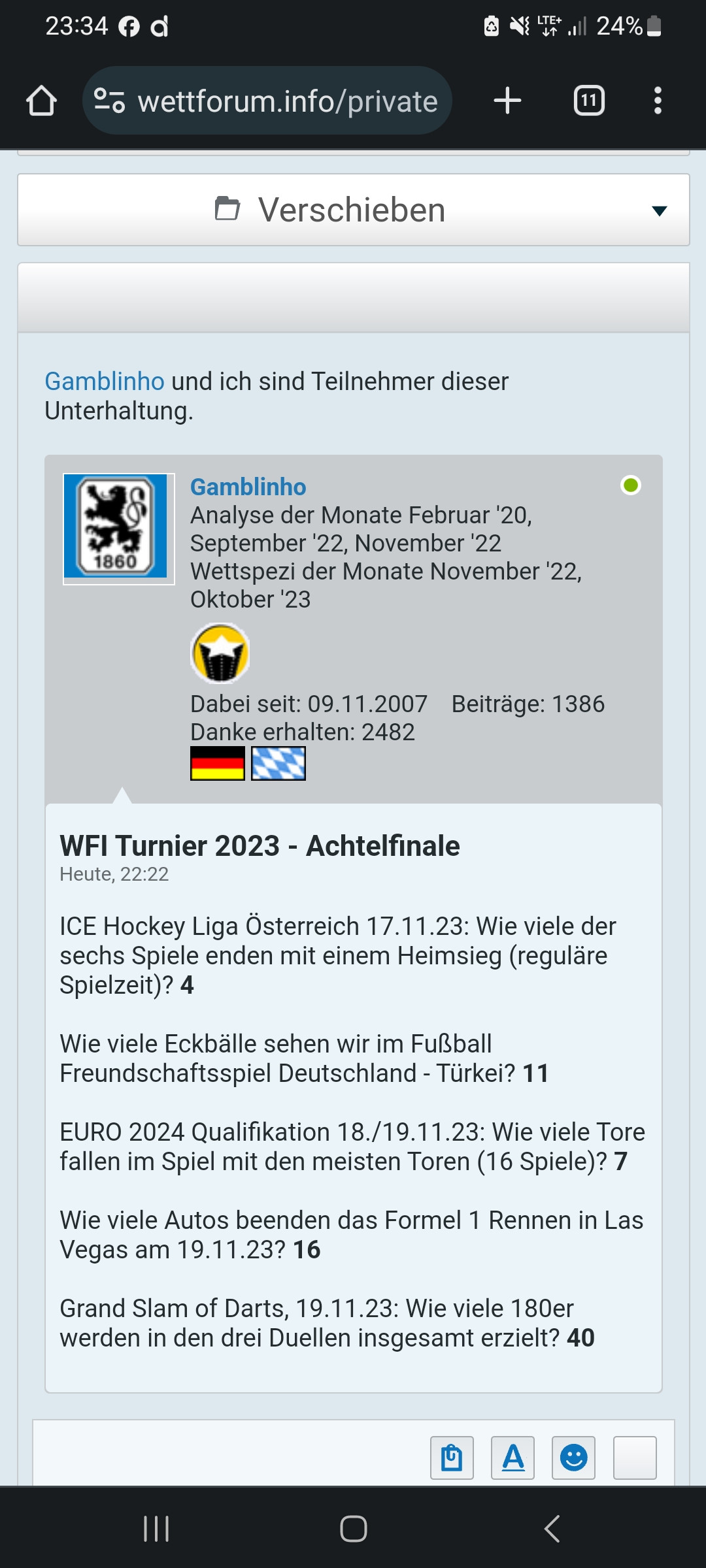The image size is (706, 1568).
Task: Open Gamblinho's 1860 avatar
Action: pos(119,529)
